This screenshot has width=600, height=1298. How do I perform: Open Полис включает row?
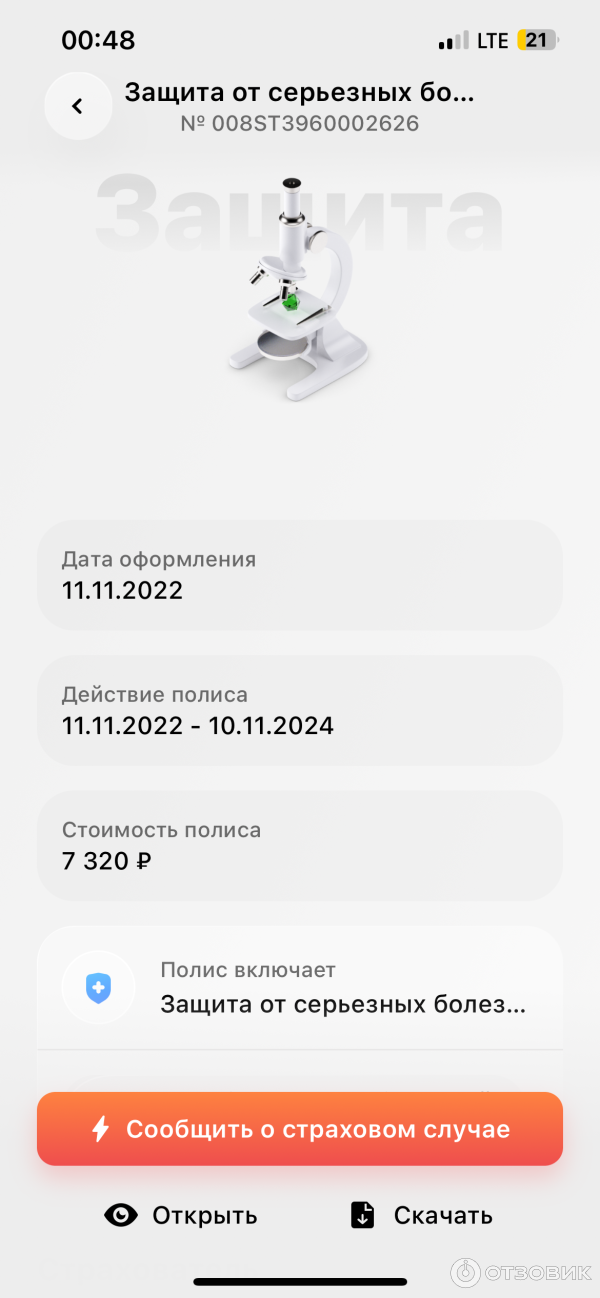click(x=300, y=988)
